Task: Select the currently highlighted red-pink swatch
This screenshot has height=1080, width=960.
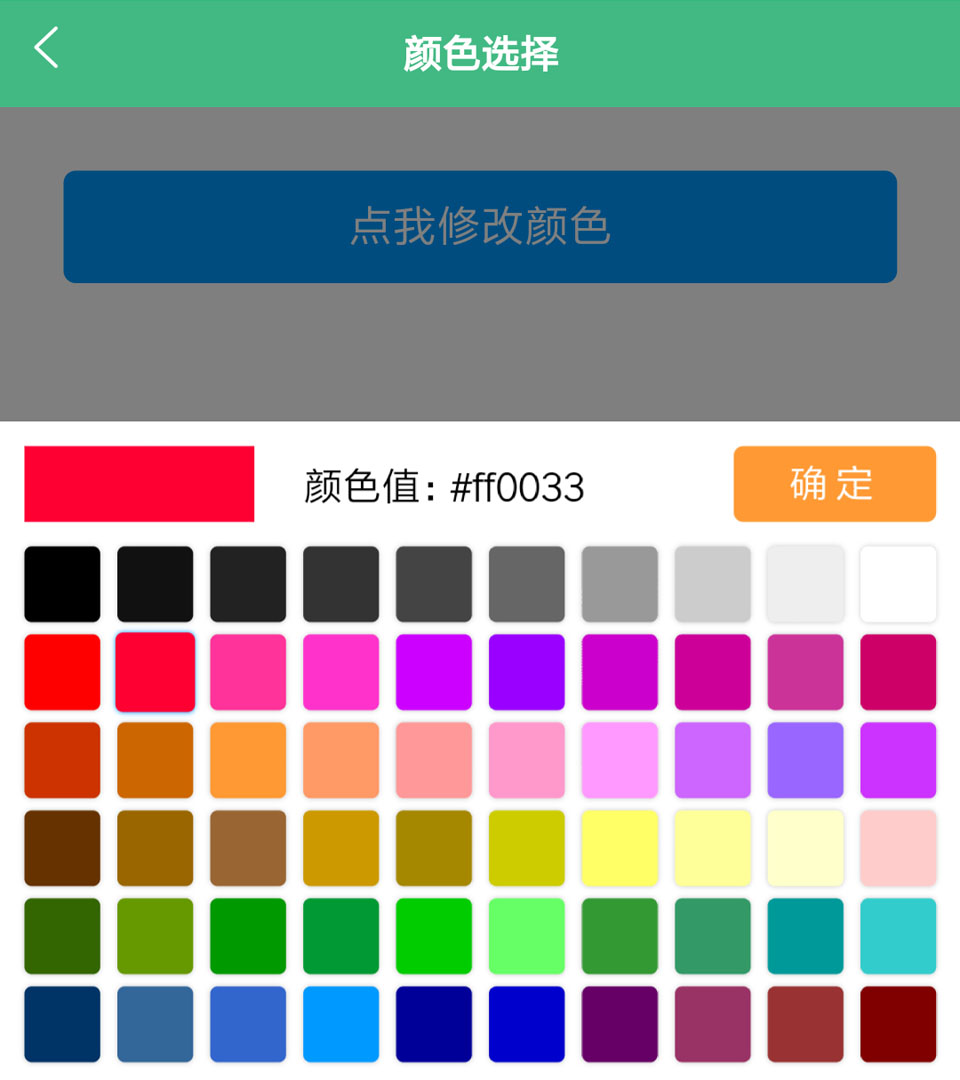Action: click(154, 671)
